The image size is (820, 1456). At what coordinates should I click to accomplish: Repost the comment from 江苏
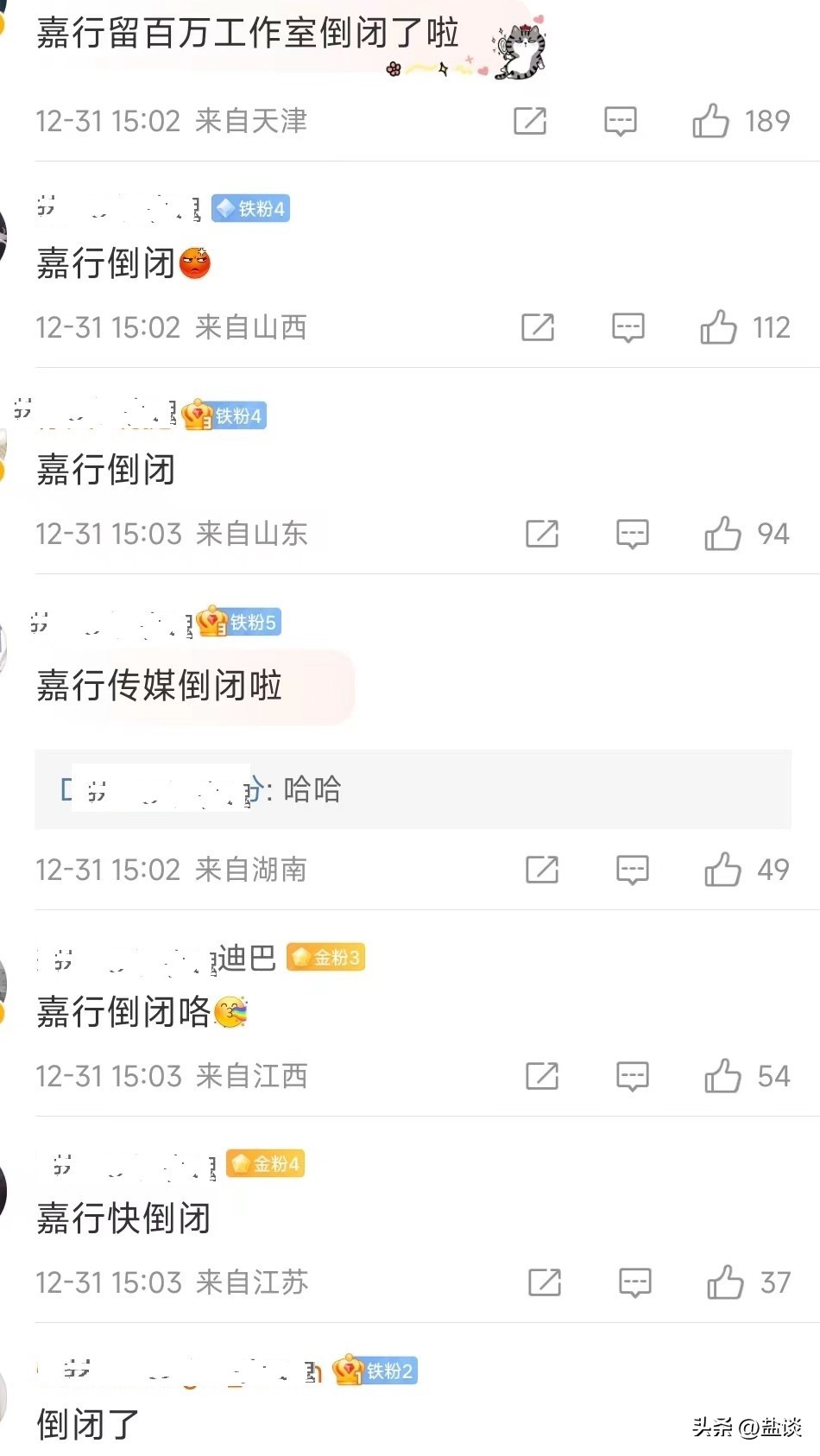pos(545,1282)
